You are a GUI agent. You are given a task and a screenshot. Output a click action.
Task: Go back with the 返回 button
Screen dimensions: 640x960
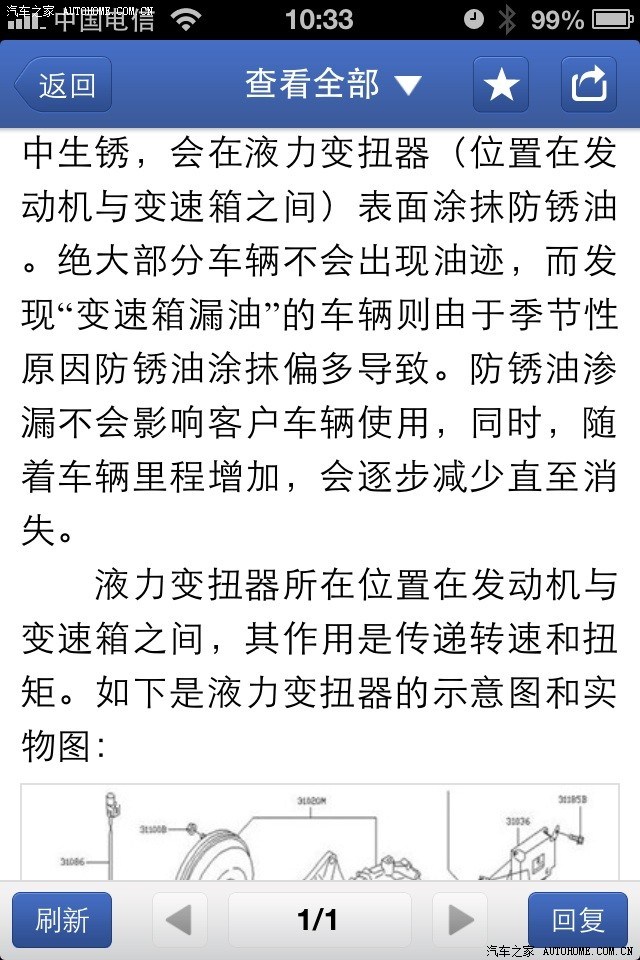coord(62,85)
